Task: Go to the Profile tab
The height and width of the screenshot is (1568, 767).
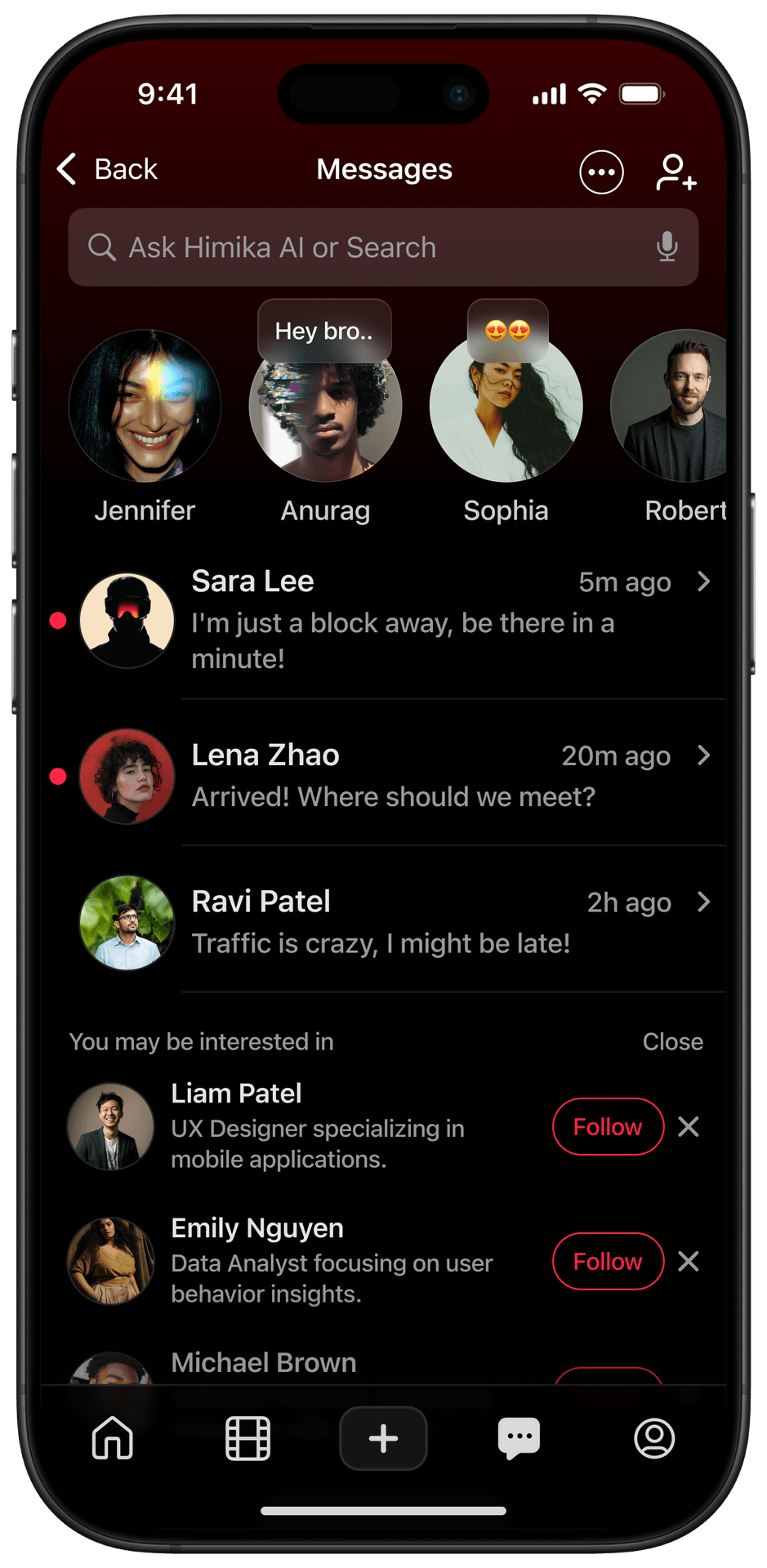Action: point(654,1438)
